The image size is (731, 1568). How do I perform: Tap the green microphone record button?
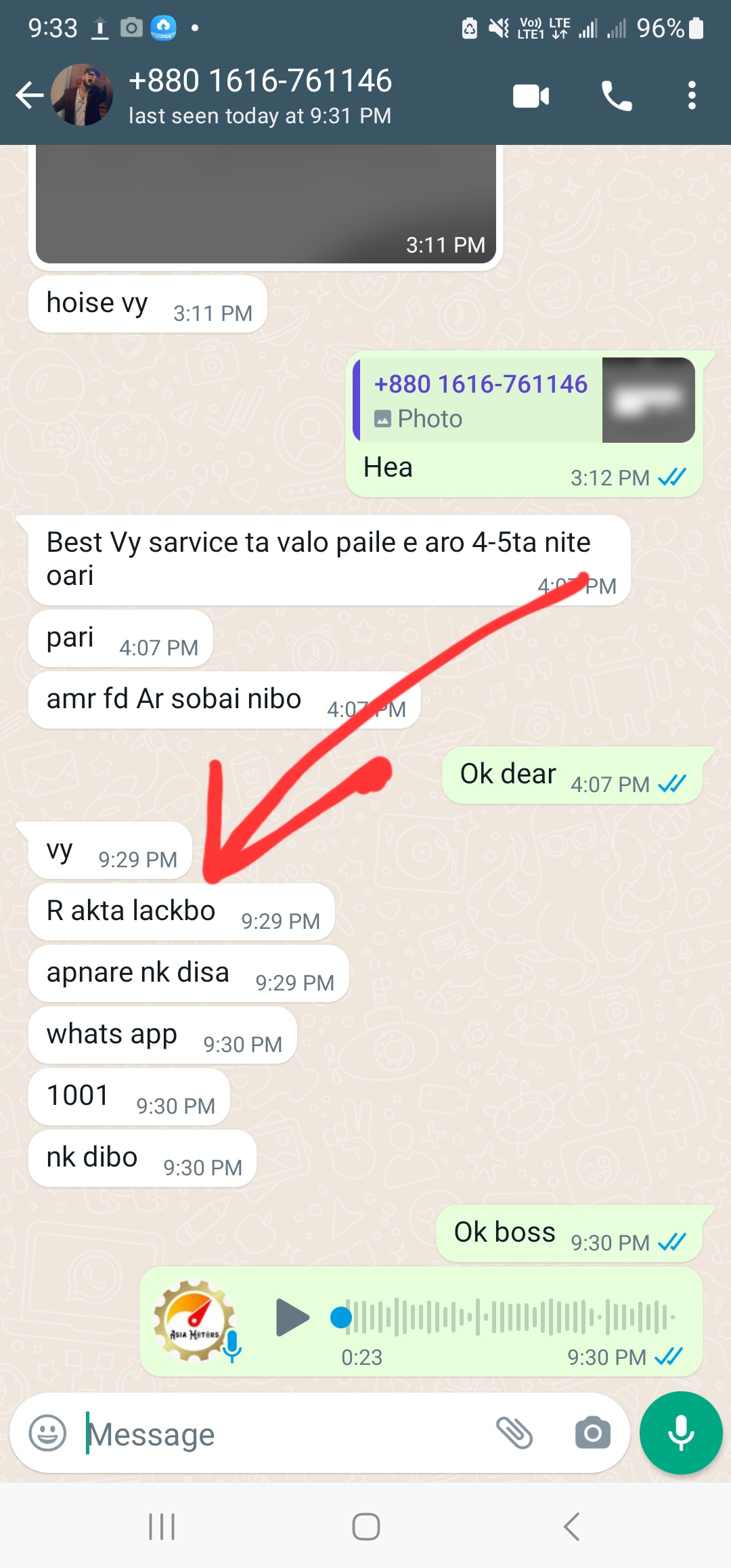click(x=681, y=1433)
